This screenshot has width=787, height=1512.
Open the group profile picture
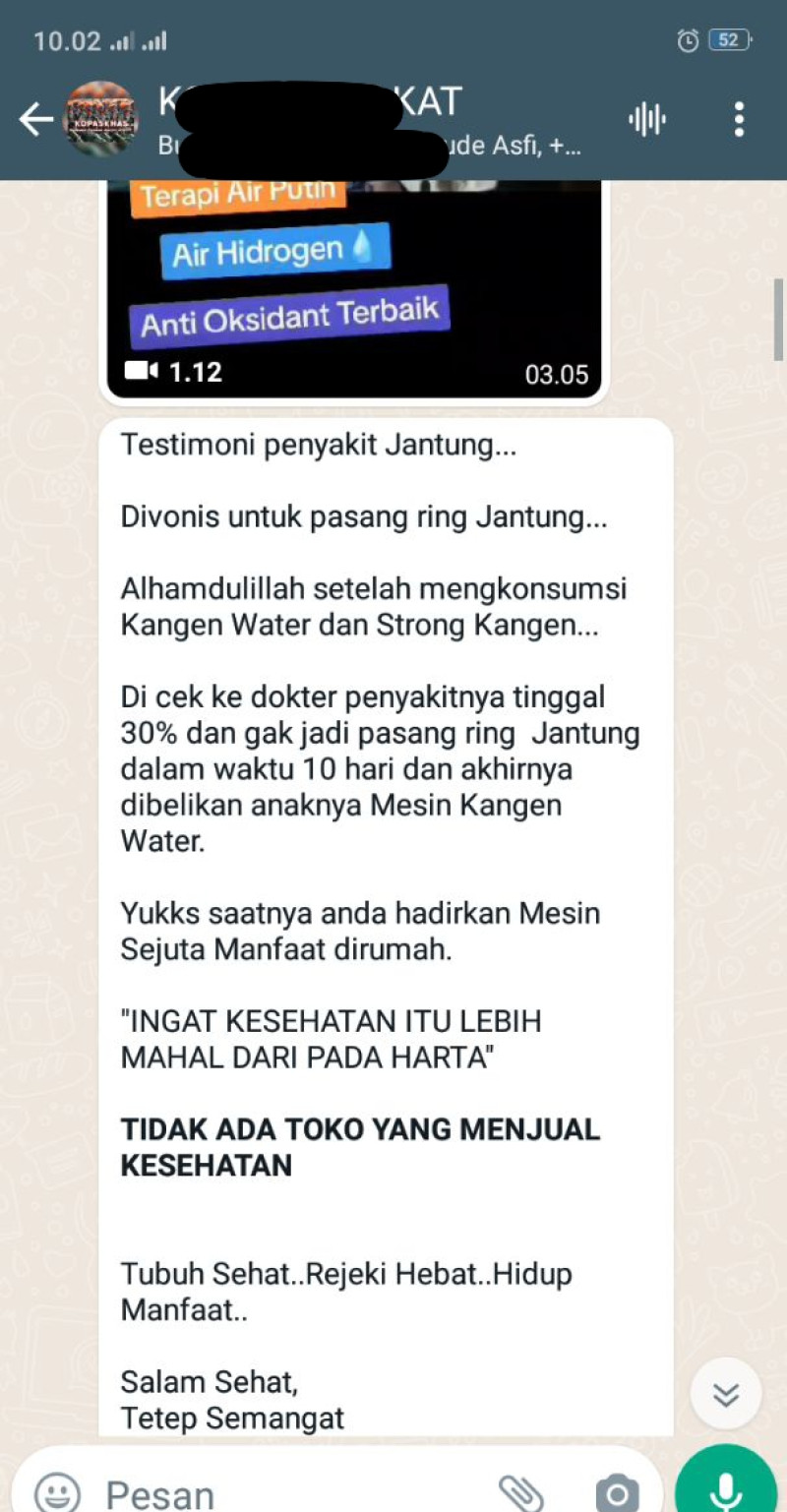100,120
